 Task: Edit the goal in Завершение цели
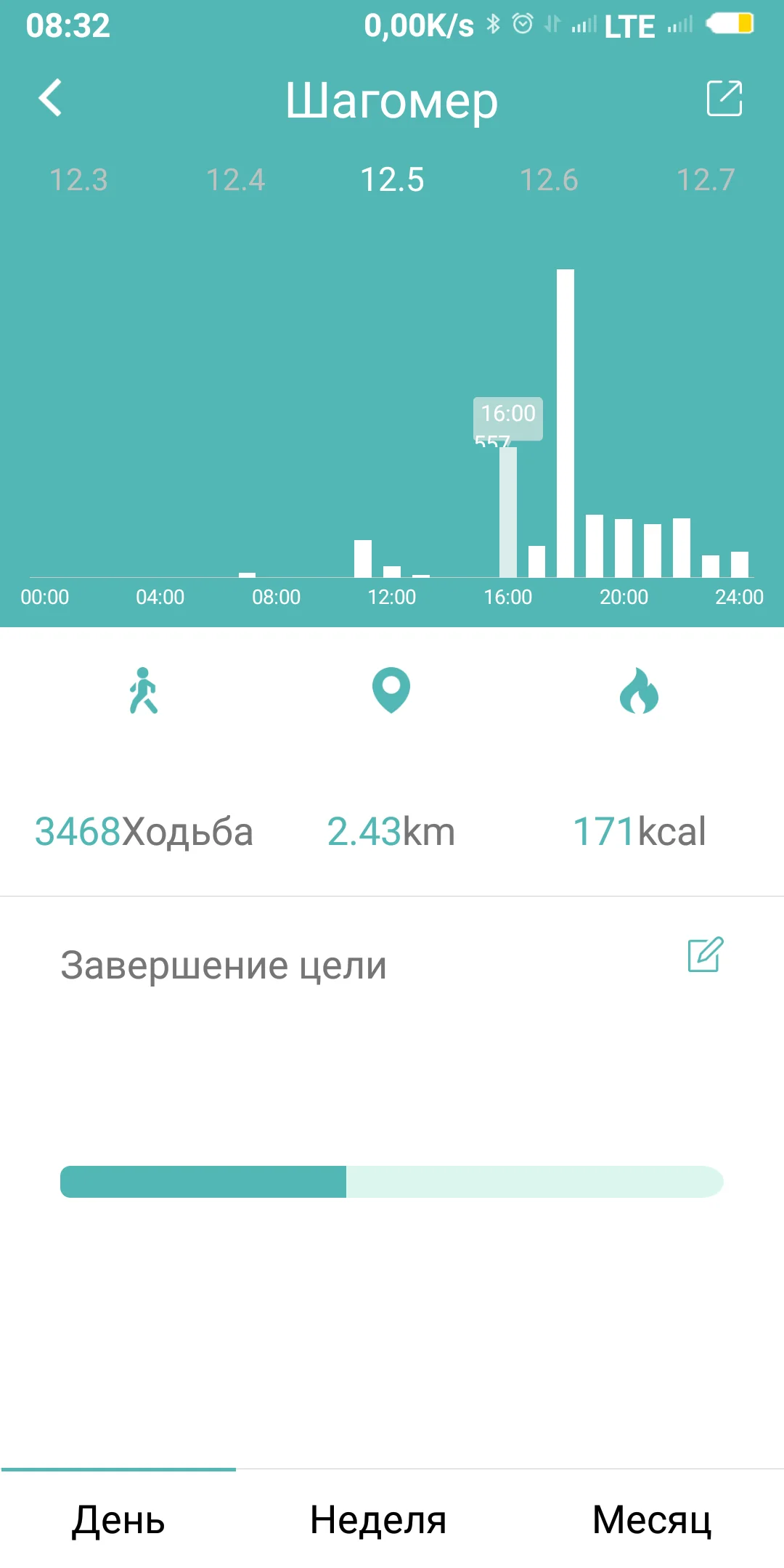coord(706,954)
